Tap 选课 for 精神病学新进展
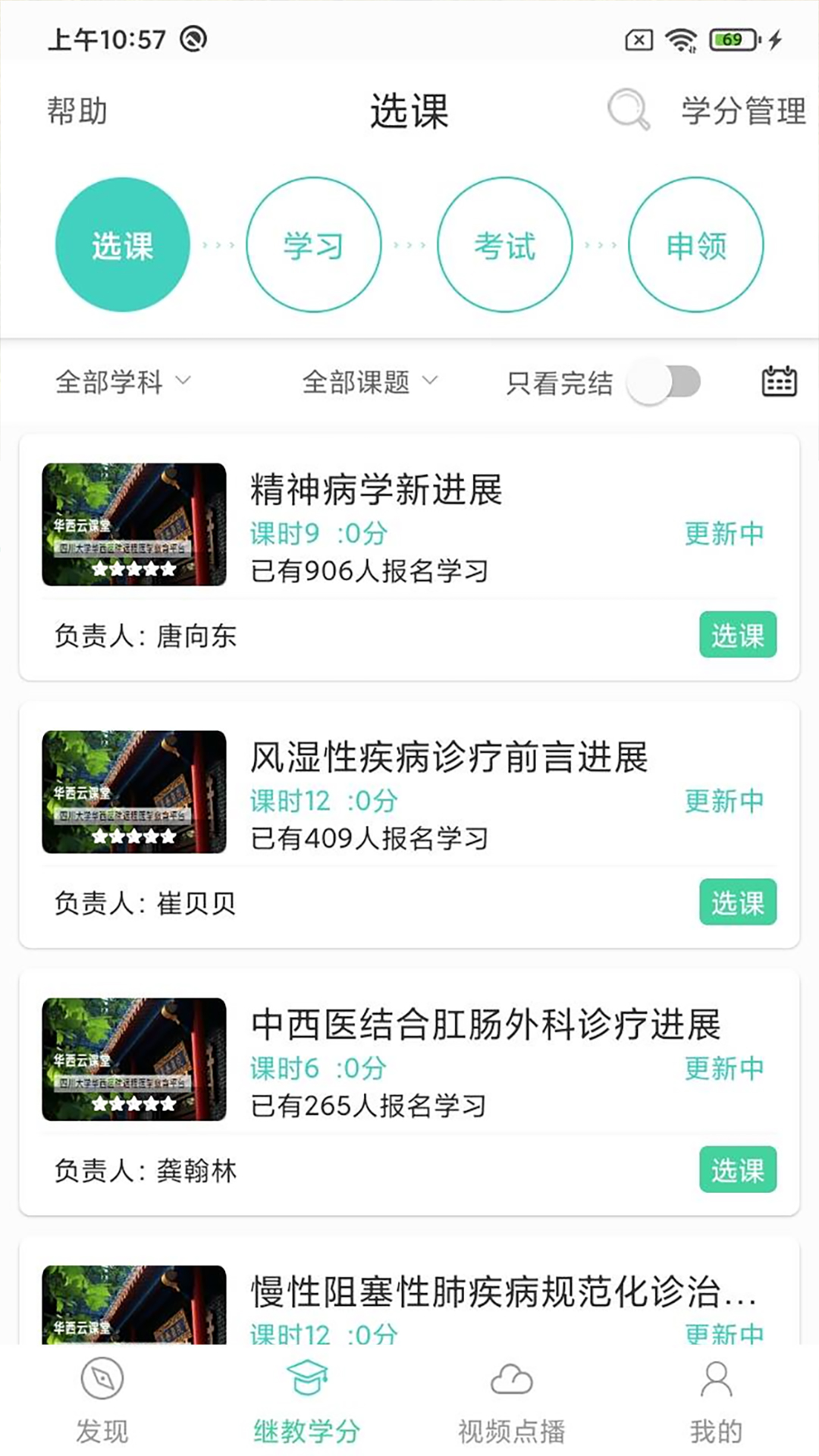The width and height of the screenshot is (819, 1456). tap(737, 635)
